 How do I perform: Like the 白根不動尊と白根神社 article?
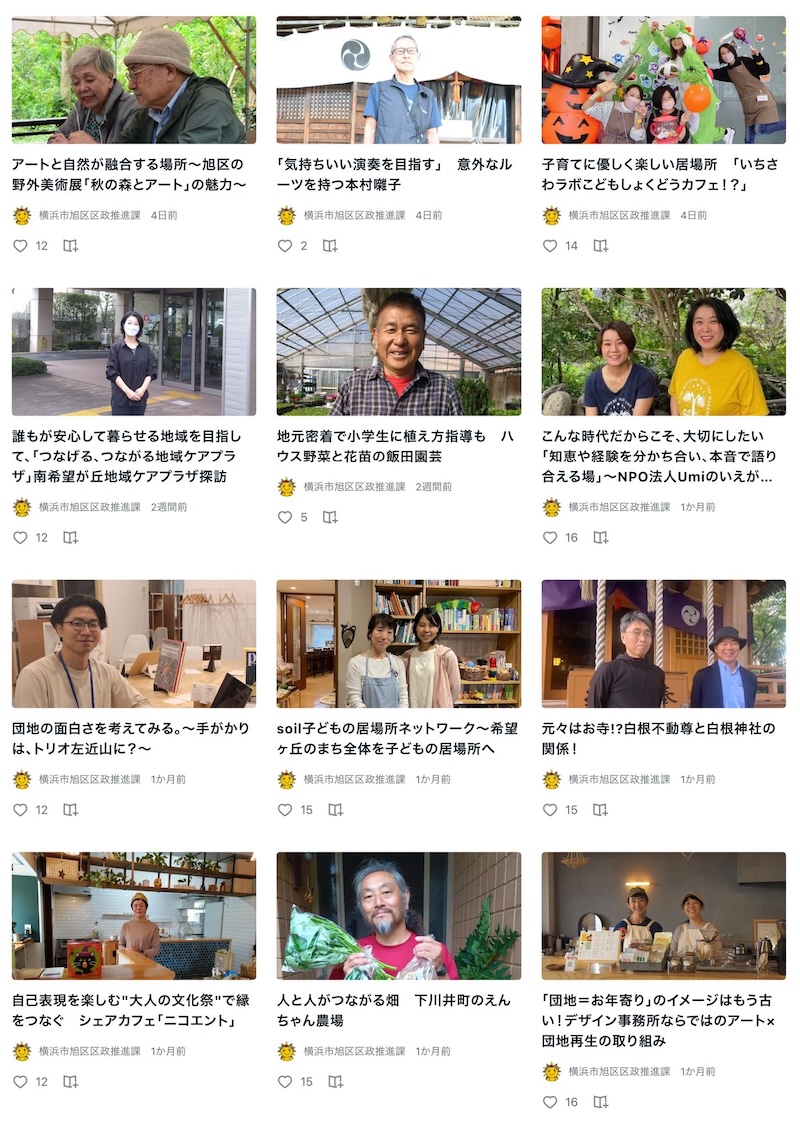pyautogui.click(x=550, y=809)
